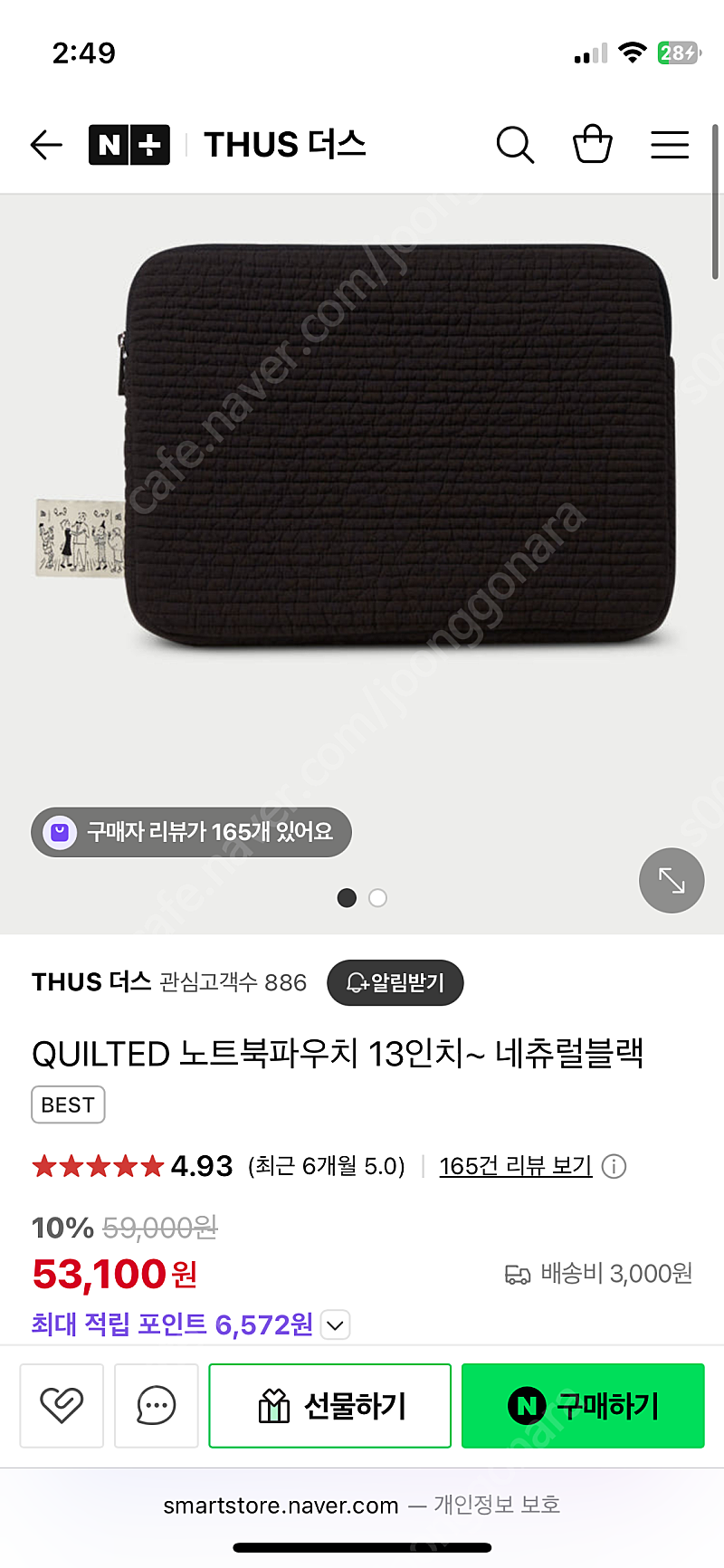The height and width of the screenshot is (1568, 724).
Task: Open the 165건 리뷰 보기 link
Action: [x=516, y=1166]
